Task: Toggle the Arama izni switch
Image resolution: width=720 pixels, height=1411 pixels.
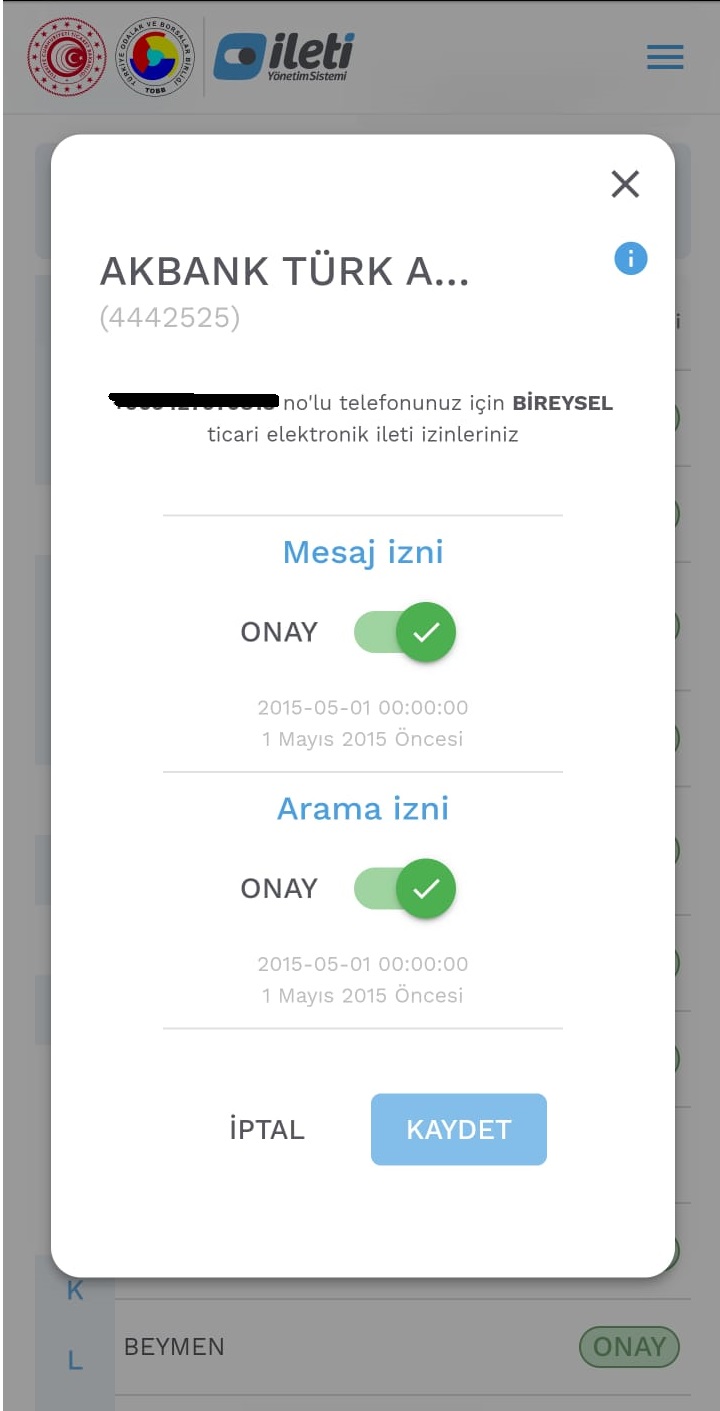Action: [x=405, y=888]
